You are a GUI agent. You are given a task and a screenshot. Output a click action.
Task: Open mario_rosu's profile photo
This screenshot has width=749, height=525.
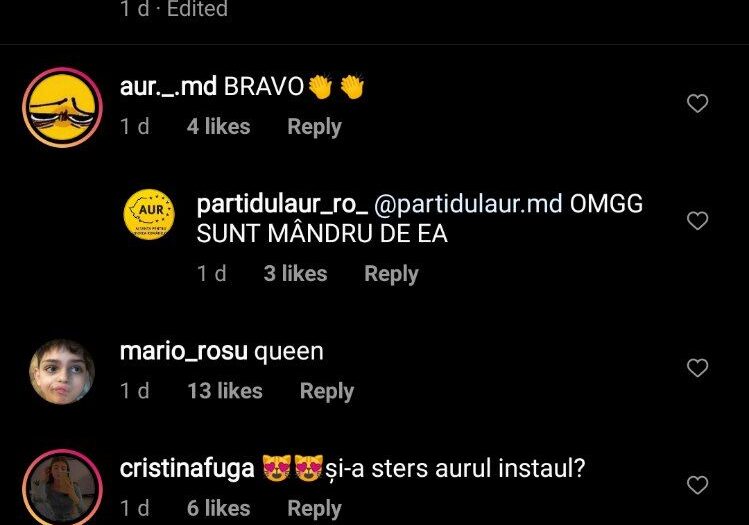[62, 372]
